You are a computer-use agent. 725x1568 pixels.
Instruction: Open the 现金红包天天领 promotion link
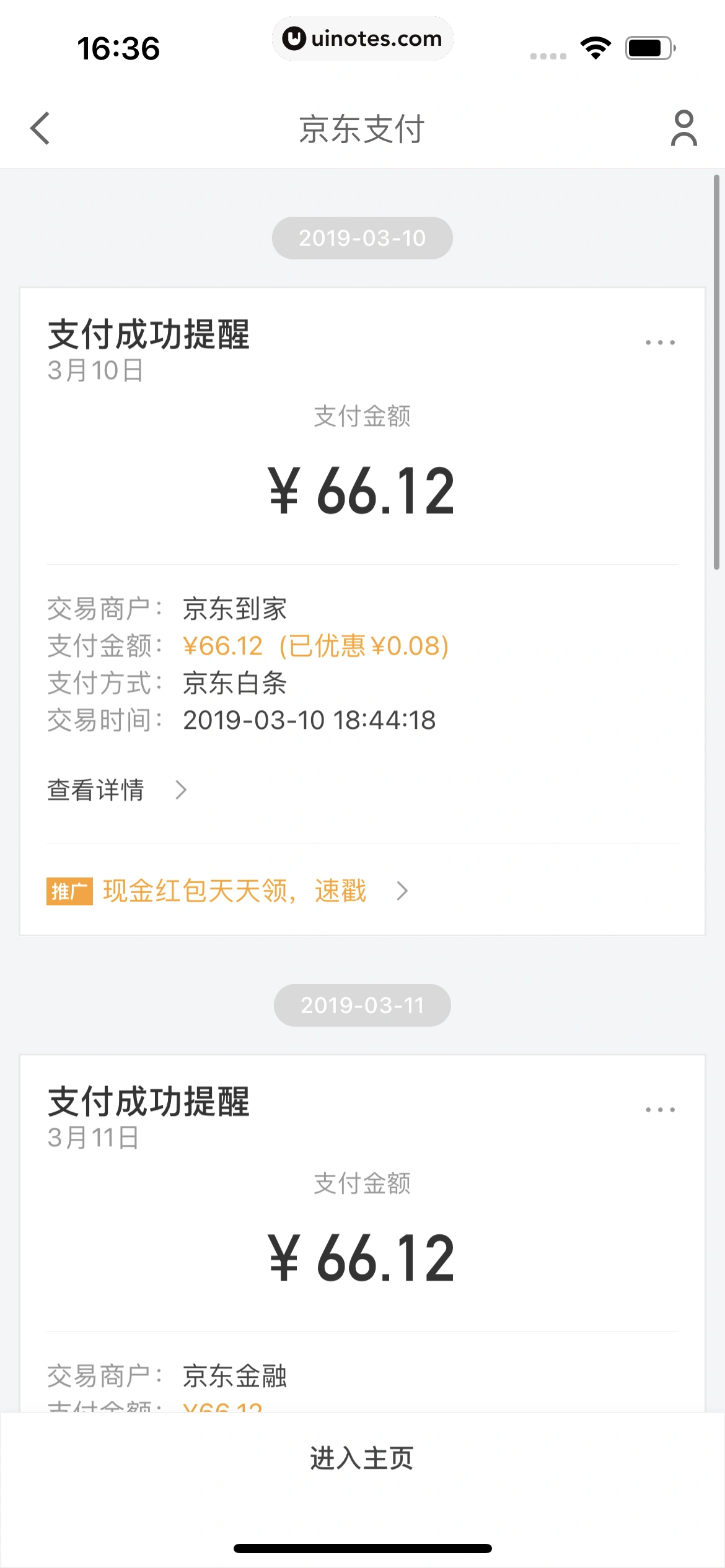234,891
